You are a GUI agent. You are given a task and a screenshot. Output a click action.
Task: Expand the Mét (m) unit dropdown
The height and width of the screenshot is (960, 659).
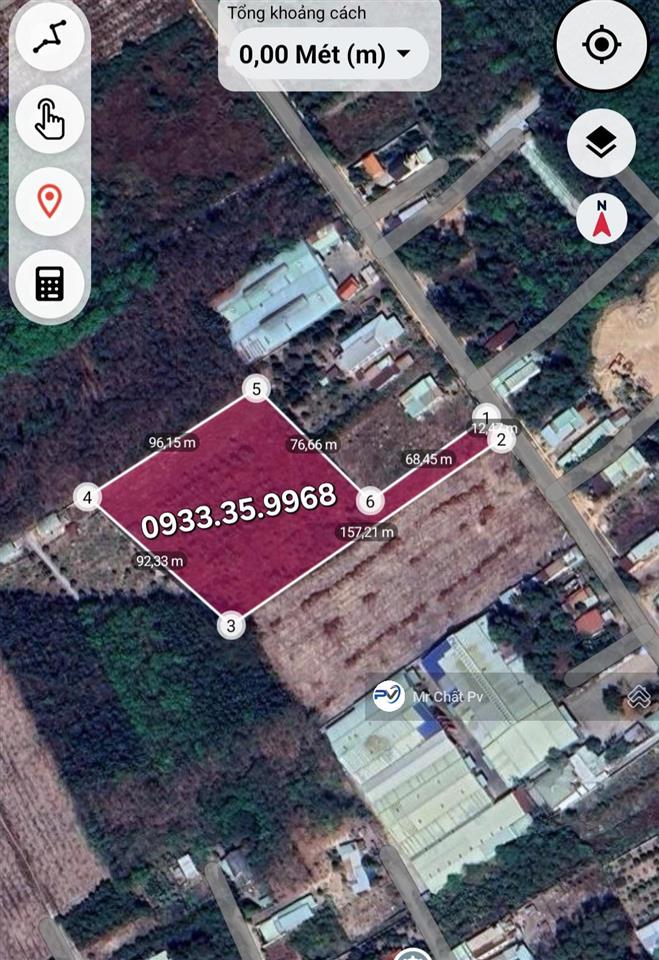324,55
